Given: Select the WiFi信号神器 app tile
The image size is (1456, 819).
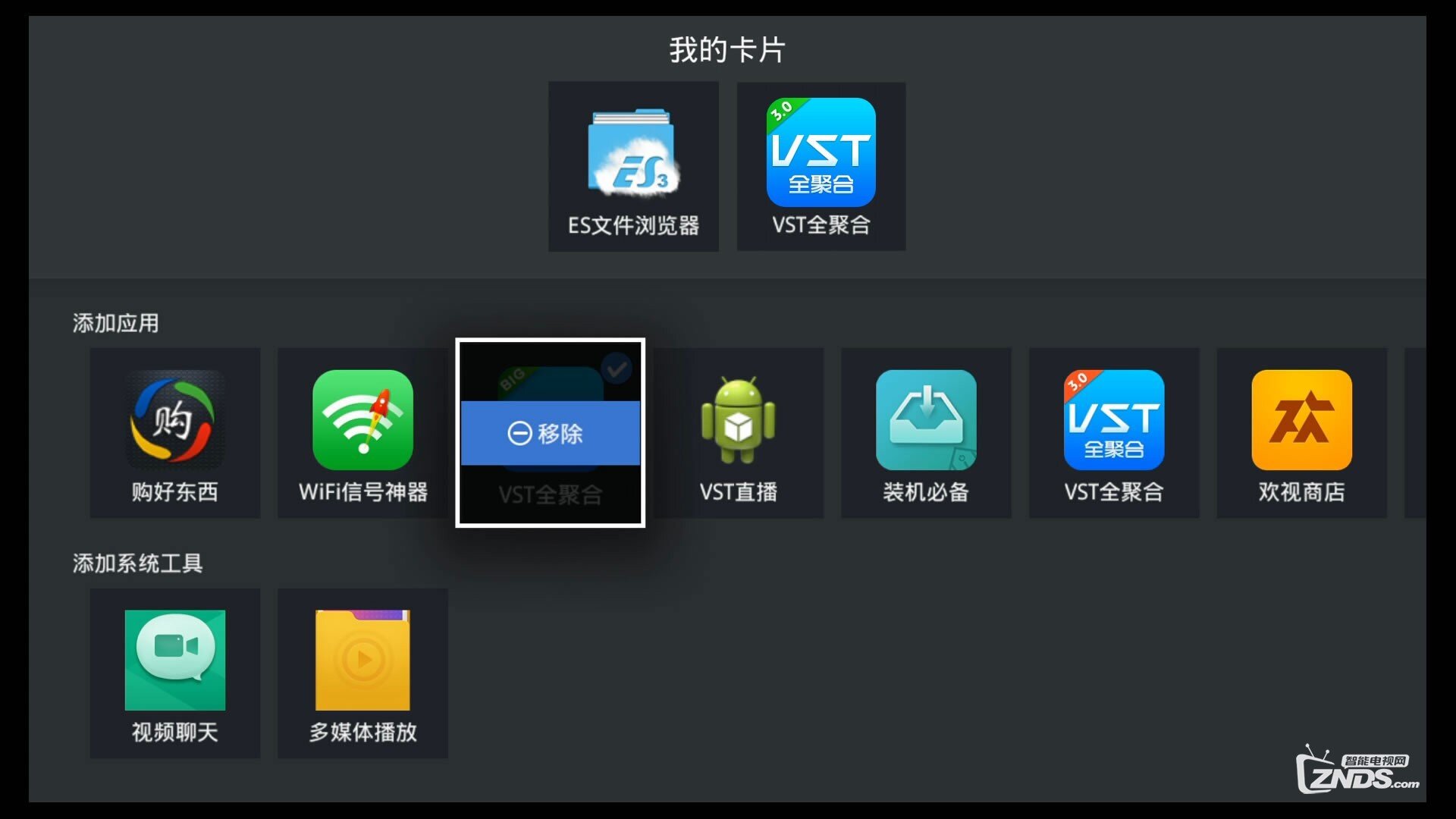Looking at the screenshot, I should (x=362, y=433).
